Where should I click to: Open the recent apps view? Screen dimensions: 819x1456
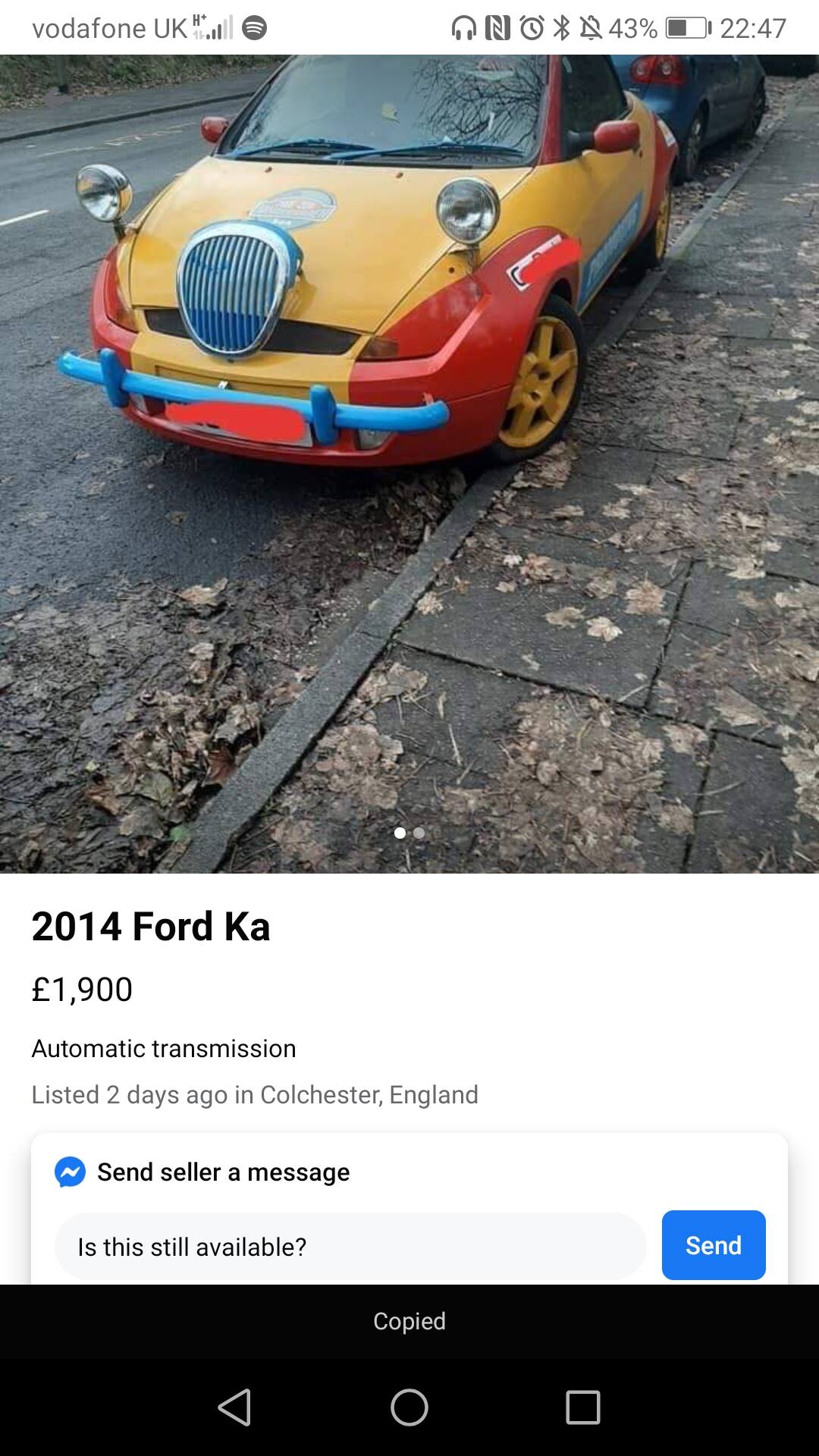583,1407
